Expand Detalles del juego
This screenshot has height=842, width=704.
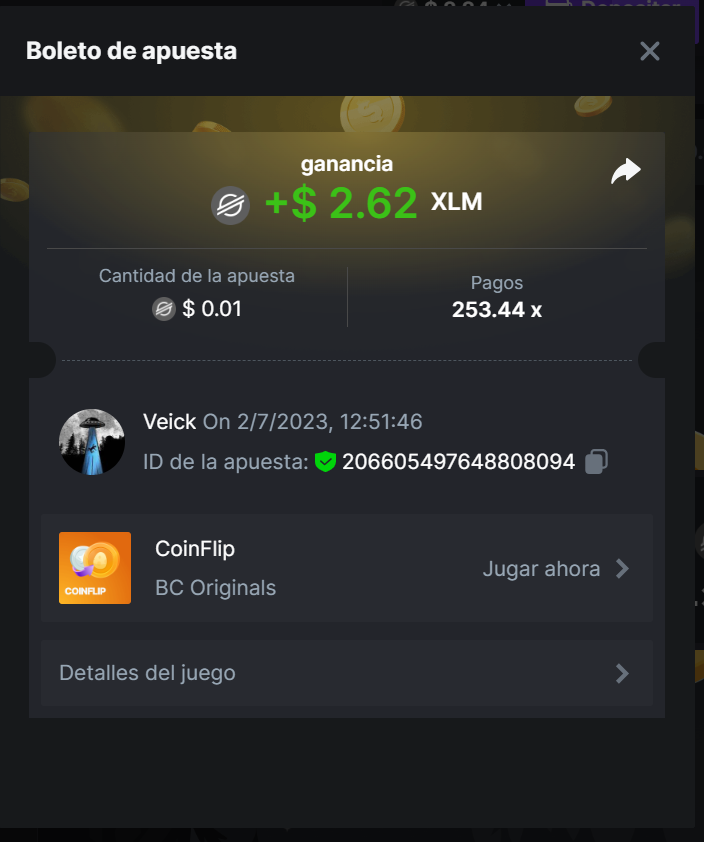(x=346, y=673)
